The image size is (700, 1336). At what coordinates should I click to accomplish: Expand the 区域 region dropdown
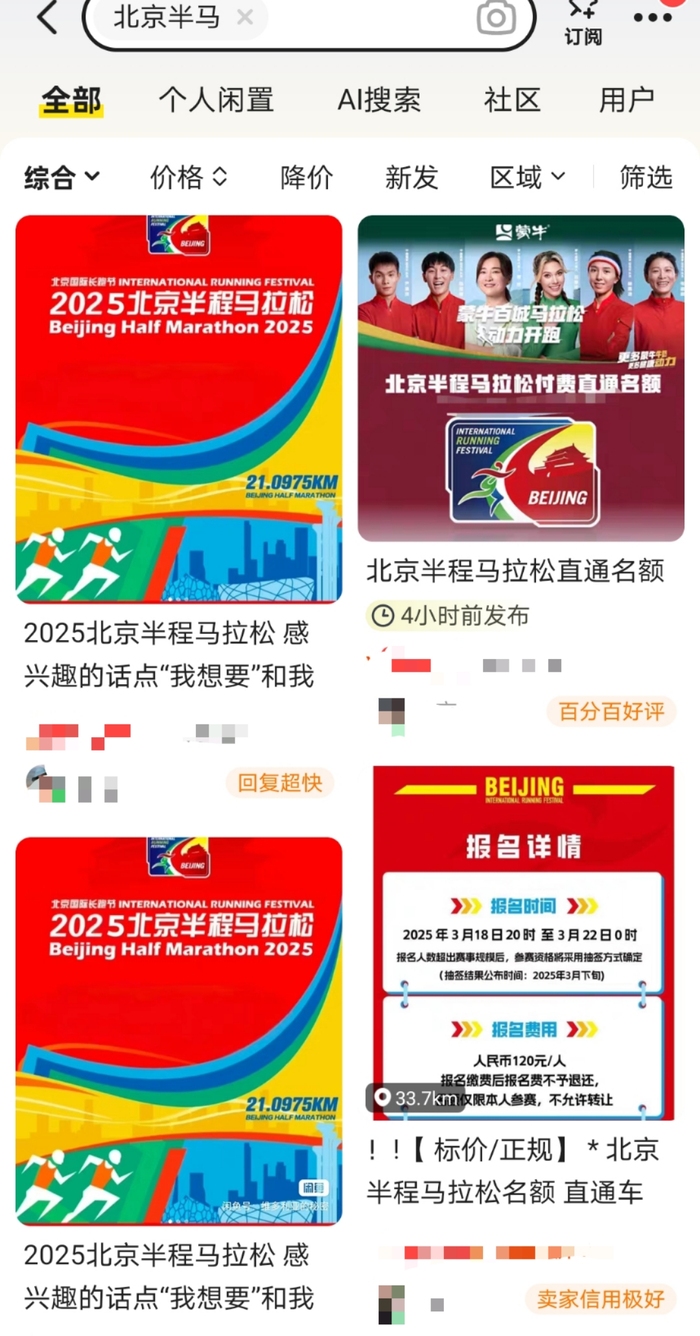tap(527, 178)
